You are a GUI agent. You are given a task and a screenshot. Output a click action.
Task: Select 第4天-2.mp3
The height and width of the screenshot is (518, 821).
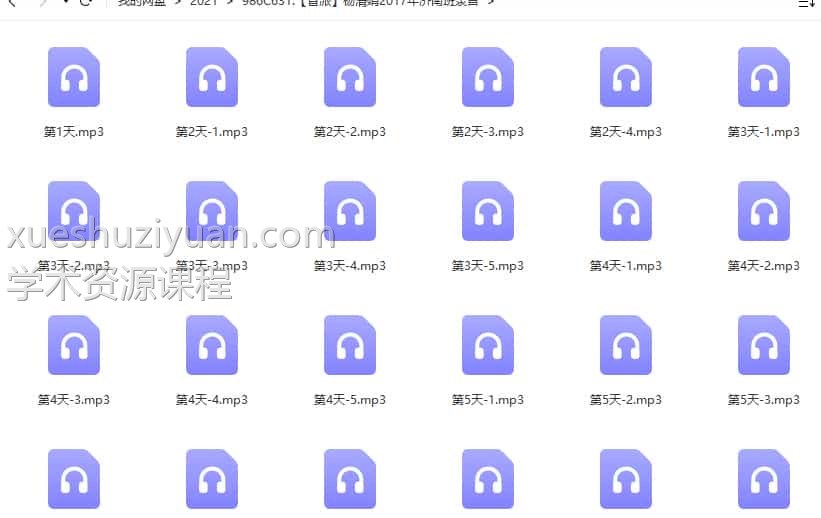tap(764, 212)
